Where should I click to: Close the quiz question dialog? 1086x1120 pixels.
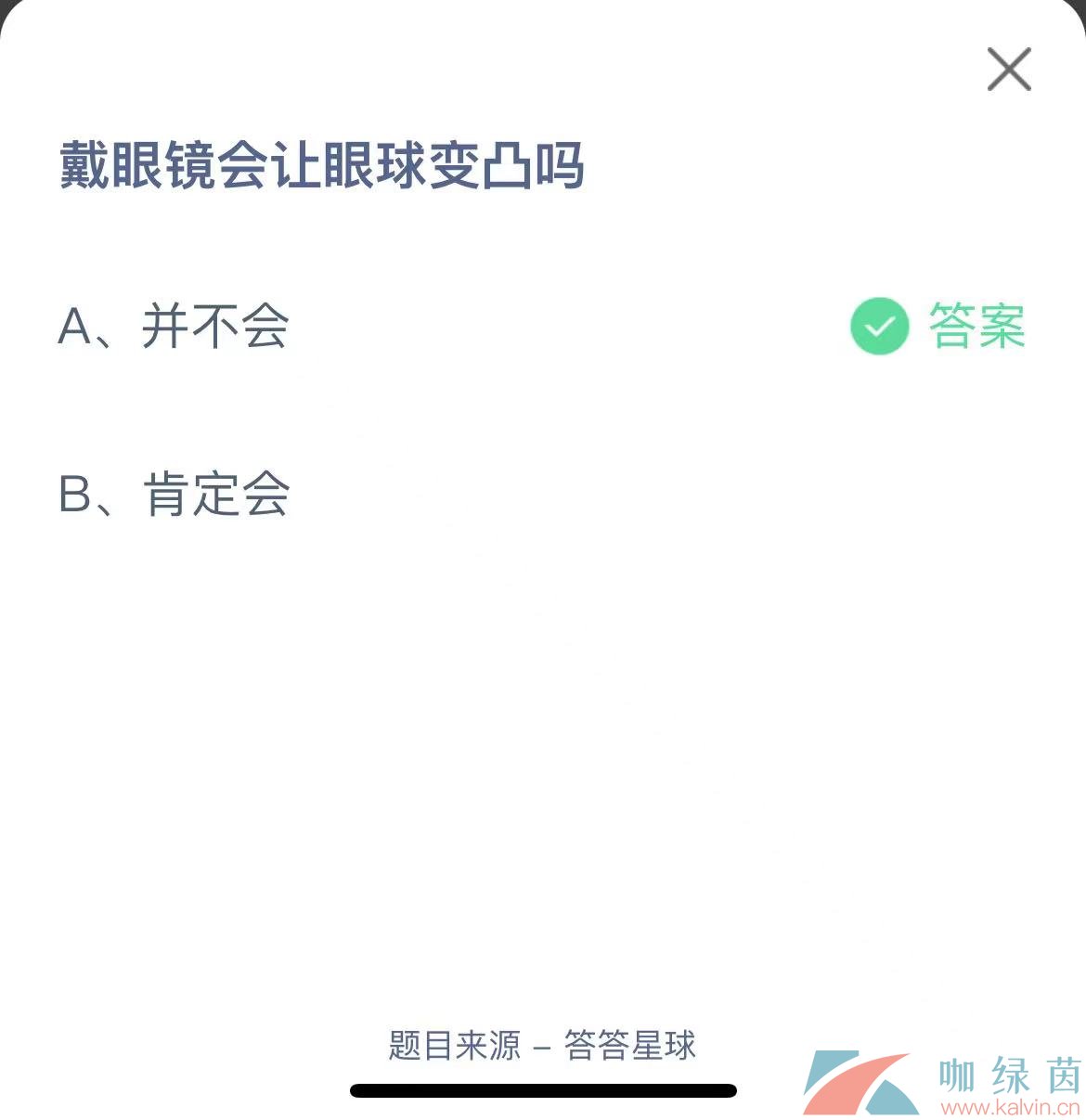pos(1009,70)
